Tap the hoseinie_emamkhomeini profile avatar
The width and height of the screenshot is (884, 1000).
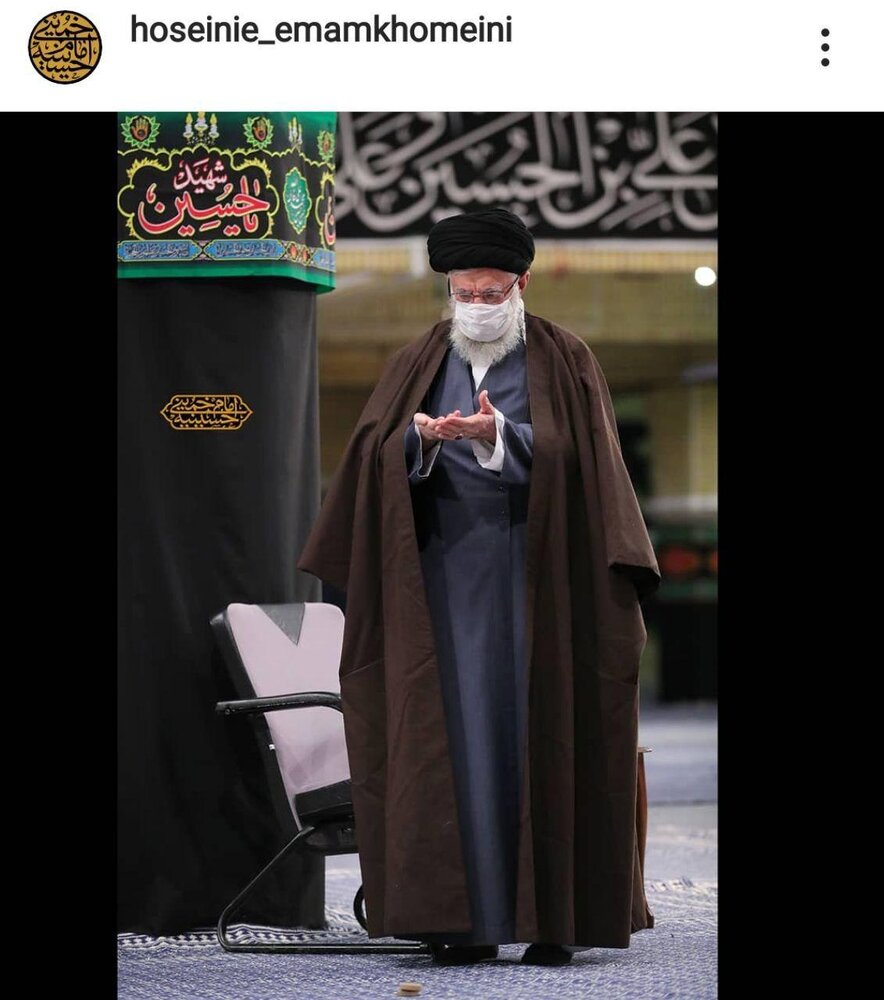[65, 47]
